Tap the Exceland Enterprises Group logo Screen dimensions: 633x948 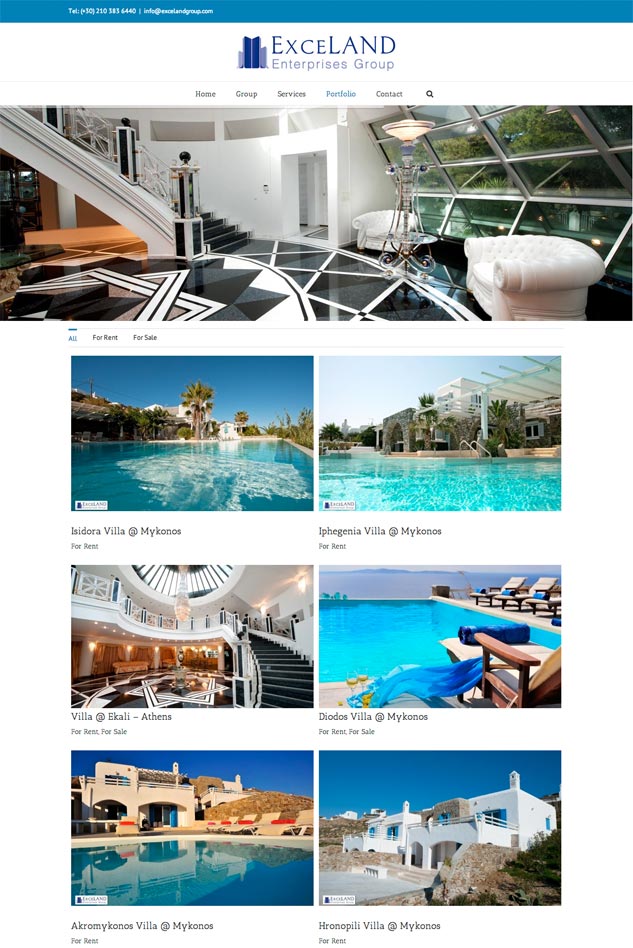(316, 52)
